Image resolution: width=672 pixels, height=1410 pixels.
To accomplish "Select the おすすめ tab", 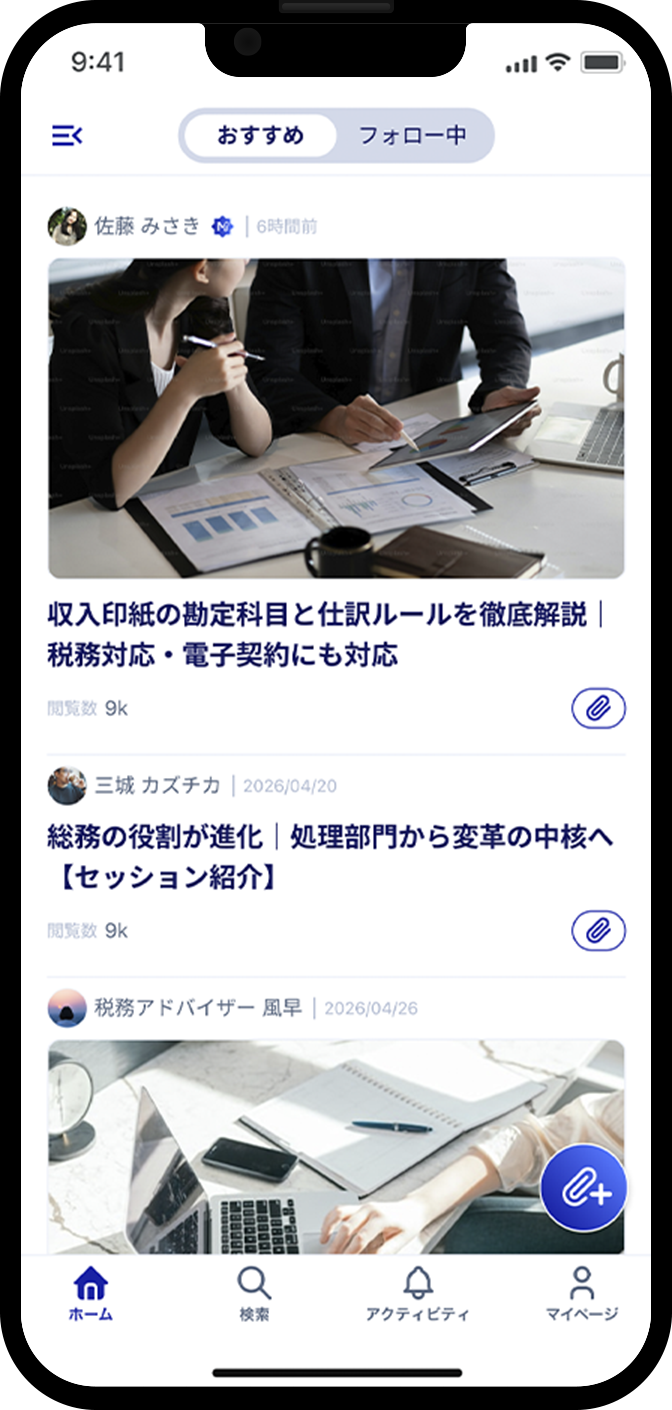I will pos(261,136).
